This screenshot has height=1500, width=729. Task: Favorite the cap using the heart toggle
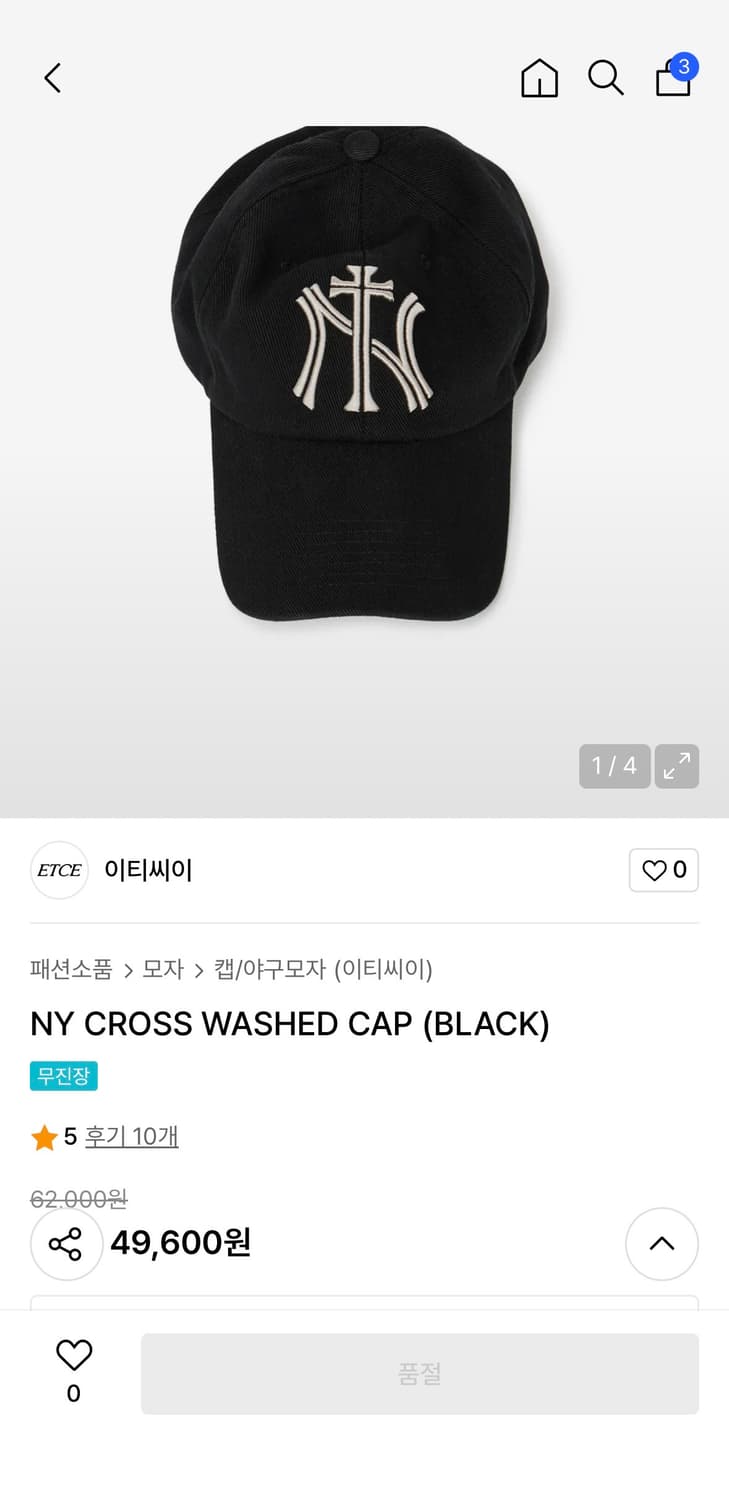73,1354
